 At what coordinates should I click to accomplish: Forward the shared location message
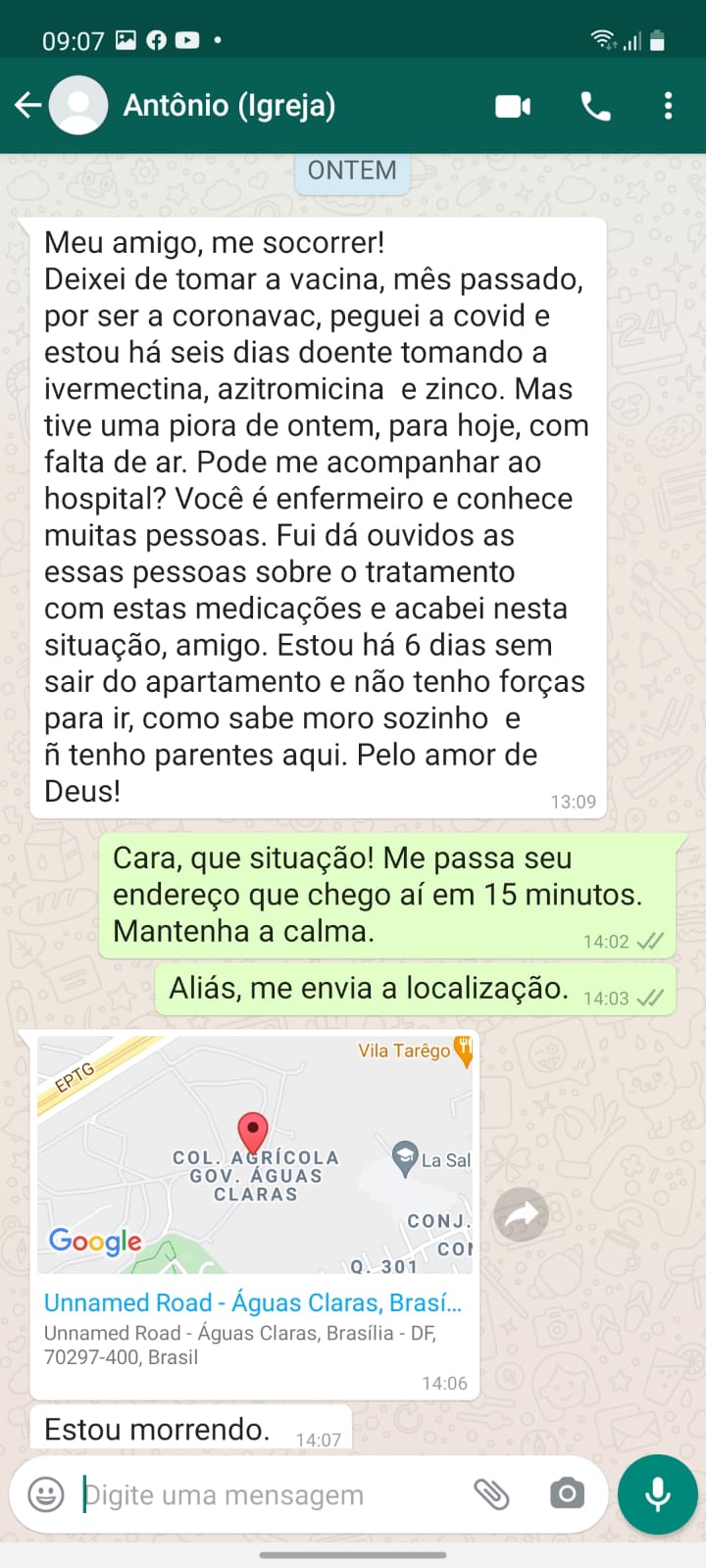(x=521, y=1215)
